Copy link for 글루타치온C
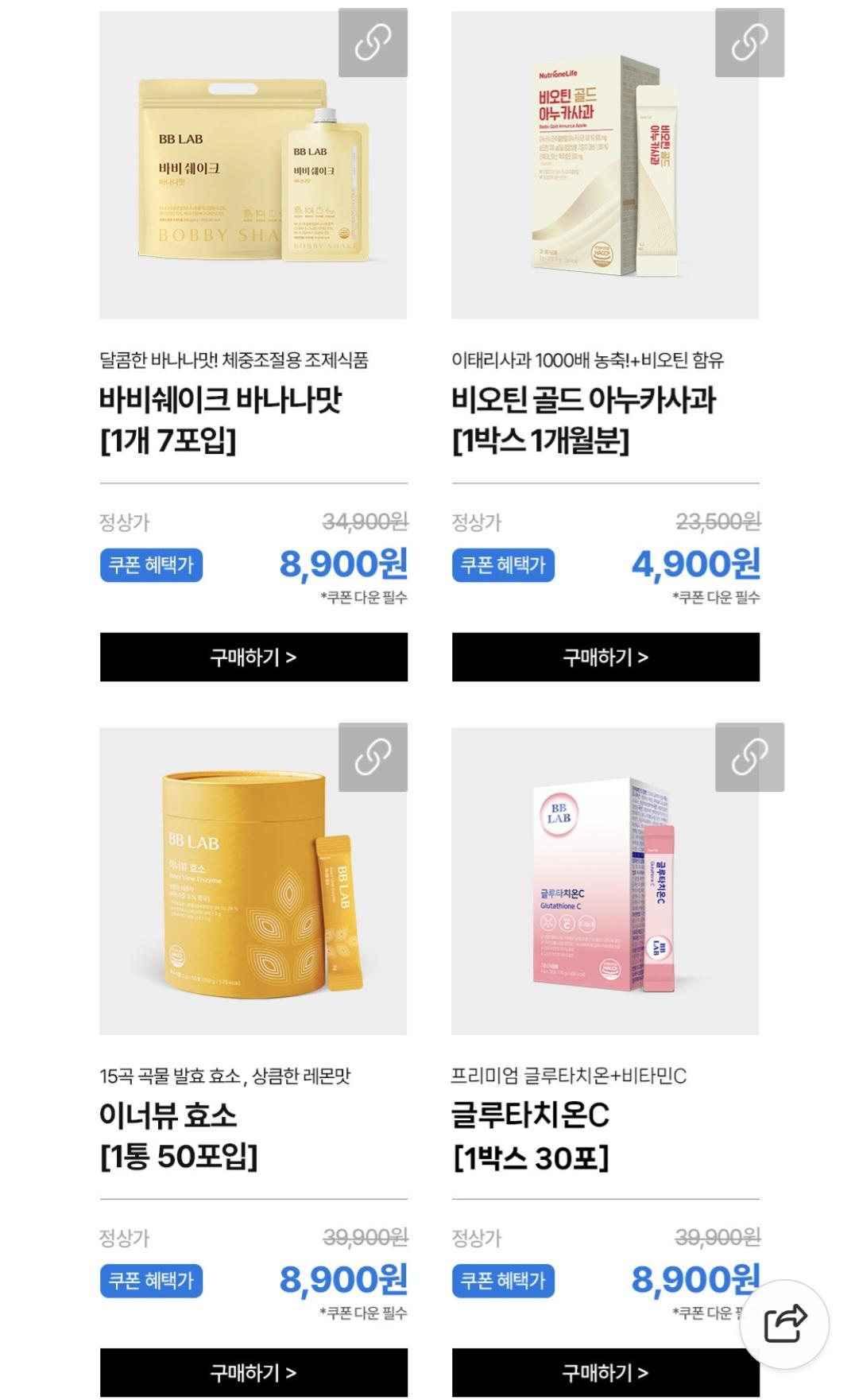This screenshot has height=1400, width=855. (749, 757)
